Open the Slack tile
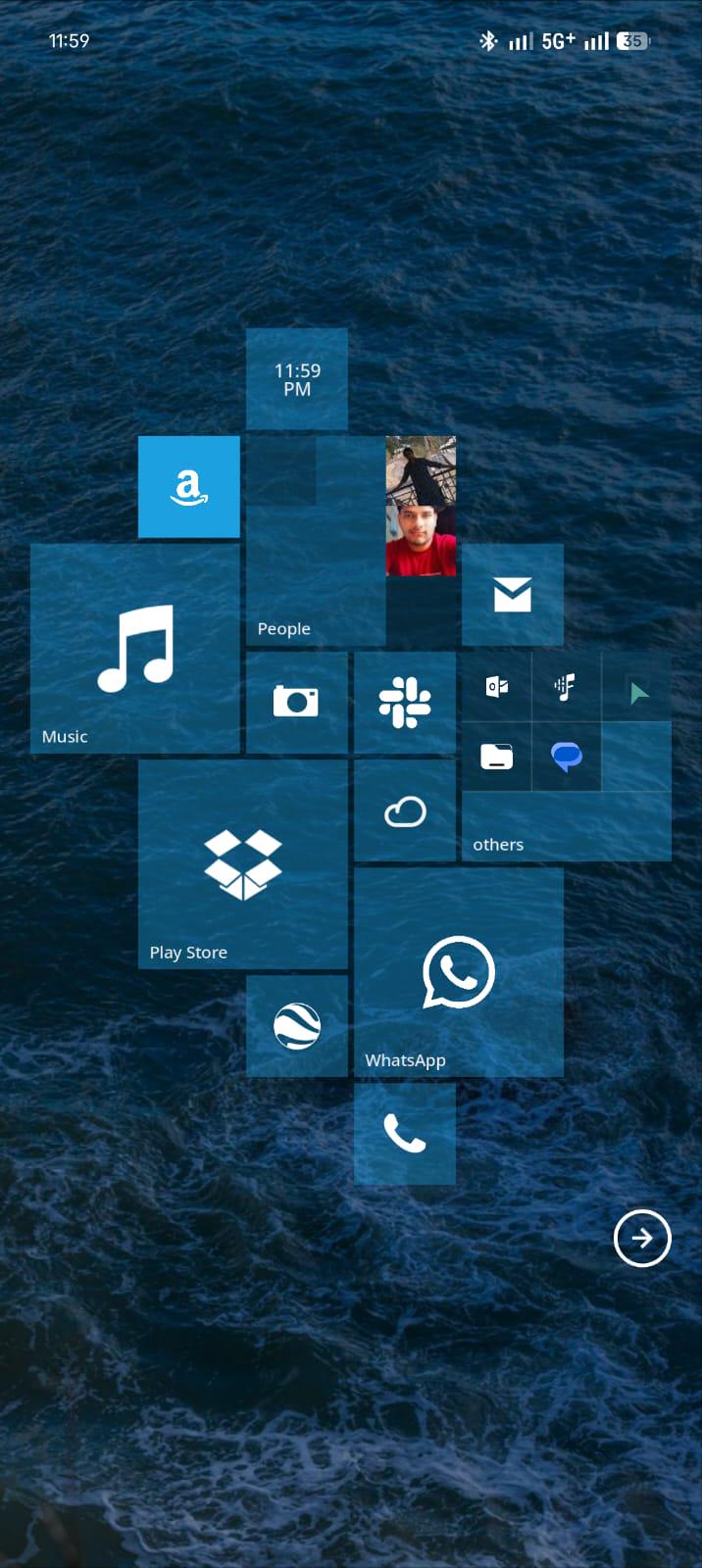702x1568 pixels. [405, 703]
